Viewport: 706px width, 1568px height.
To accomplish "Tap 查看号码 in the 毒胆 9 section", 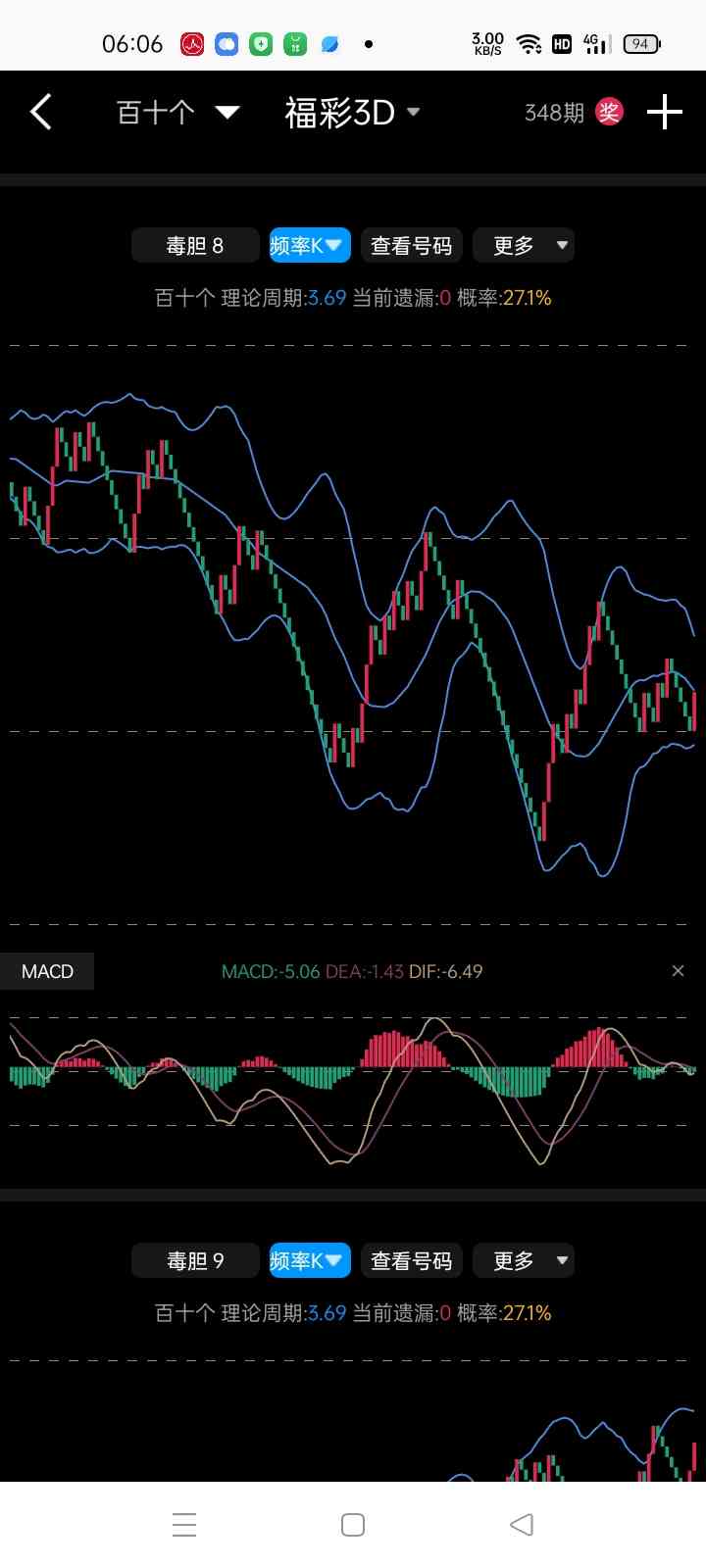I will tap(412, 1260).
